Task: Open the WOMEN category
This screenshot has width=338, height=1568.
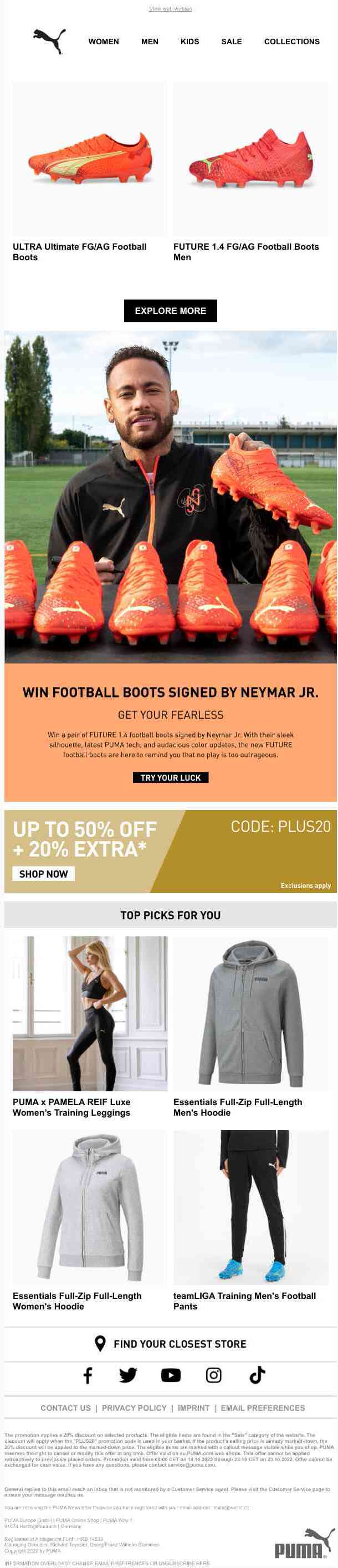Action: tap(104, 42)
